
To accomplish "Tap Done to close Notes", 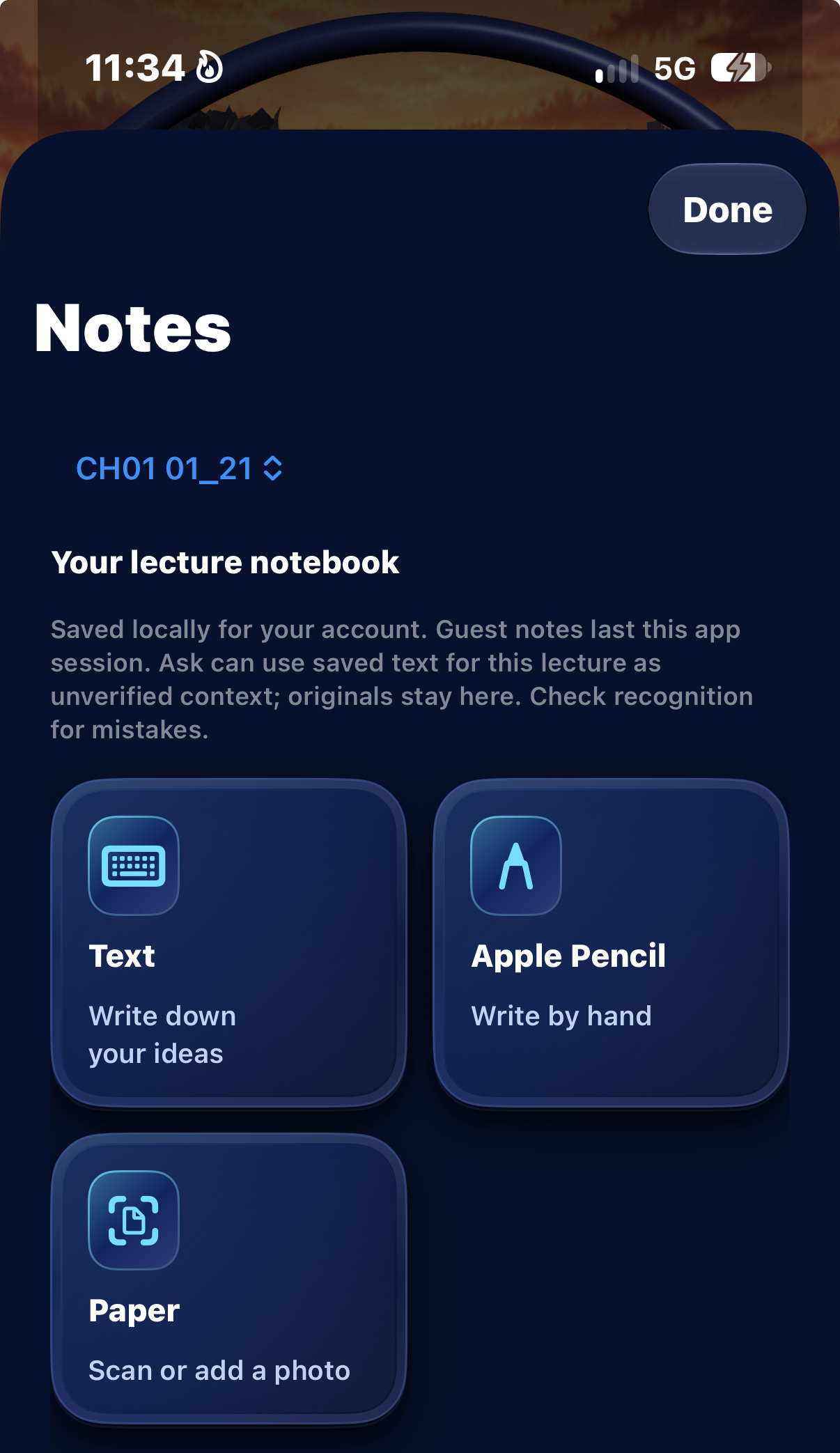I will pyautogui.click(x=727, y=210).
